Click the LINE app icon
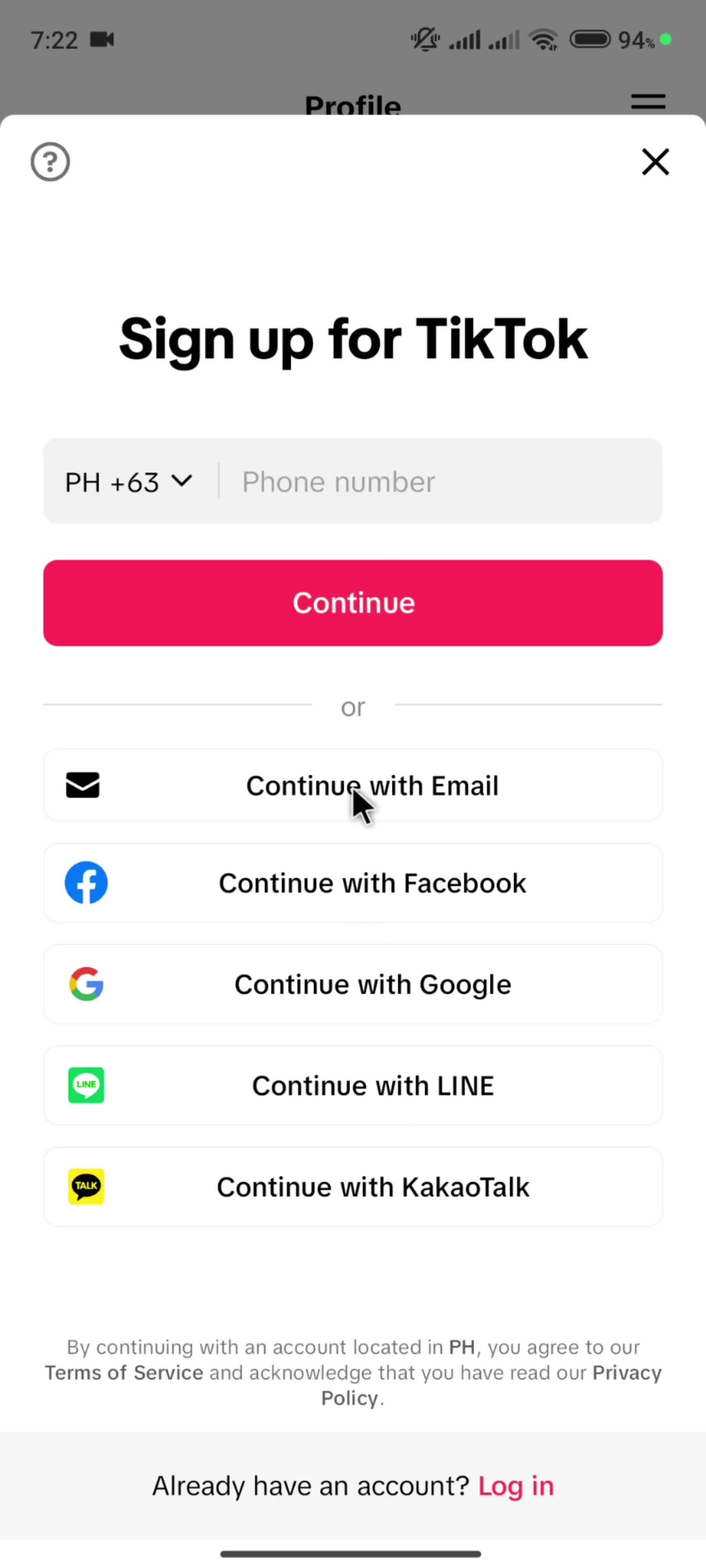 point(87,1085)
